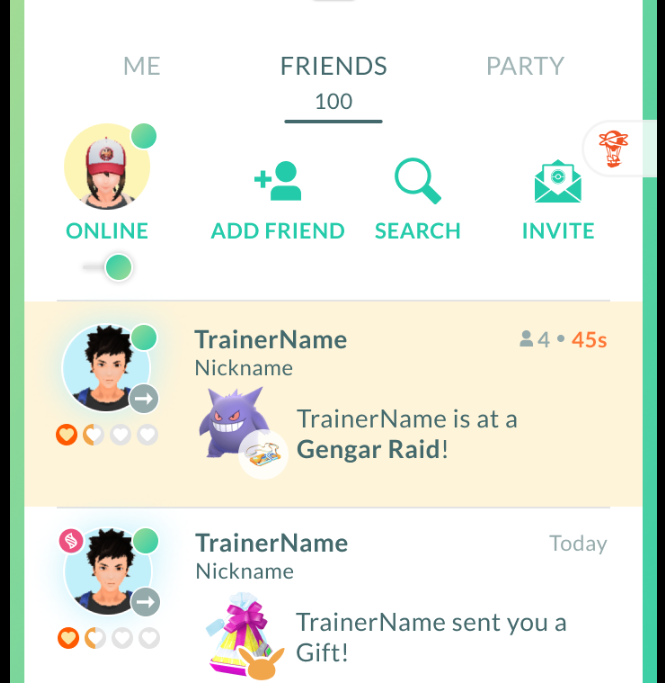Switch to the ME tab

(141, 66)
